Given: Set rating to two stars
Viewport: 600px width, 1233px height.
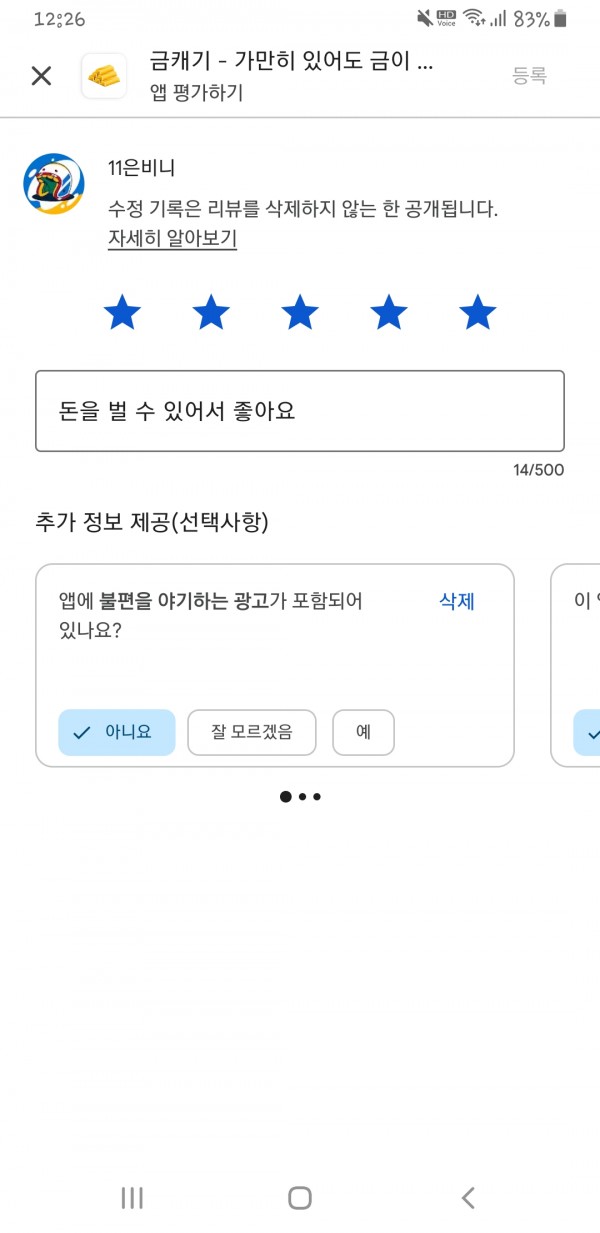Looking at the screenshot, I should pyautogui.click(x=211, y=313).
